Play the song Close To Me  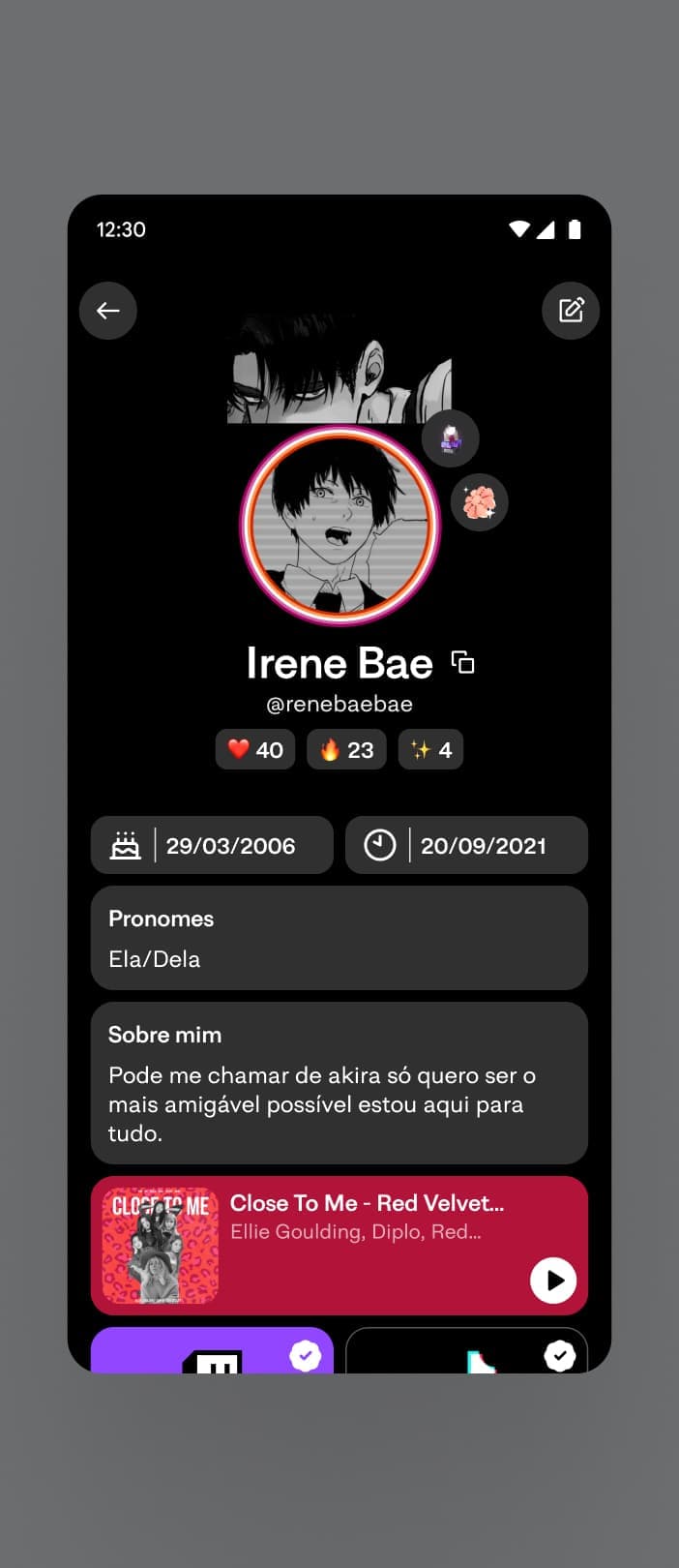[553, 1280]
